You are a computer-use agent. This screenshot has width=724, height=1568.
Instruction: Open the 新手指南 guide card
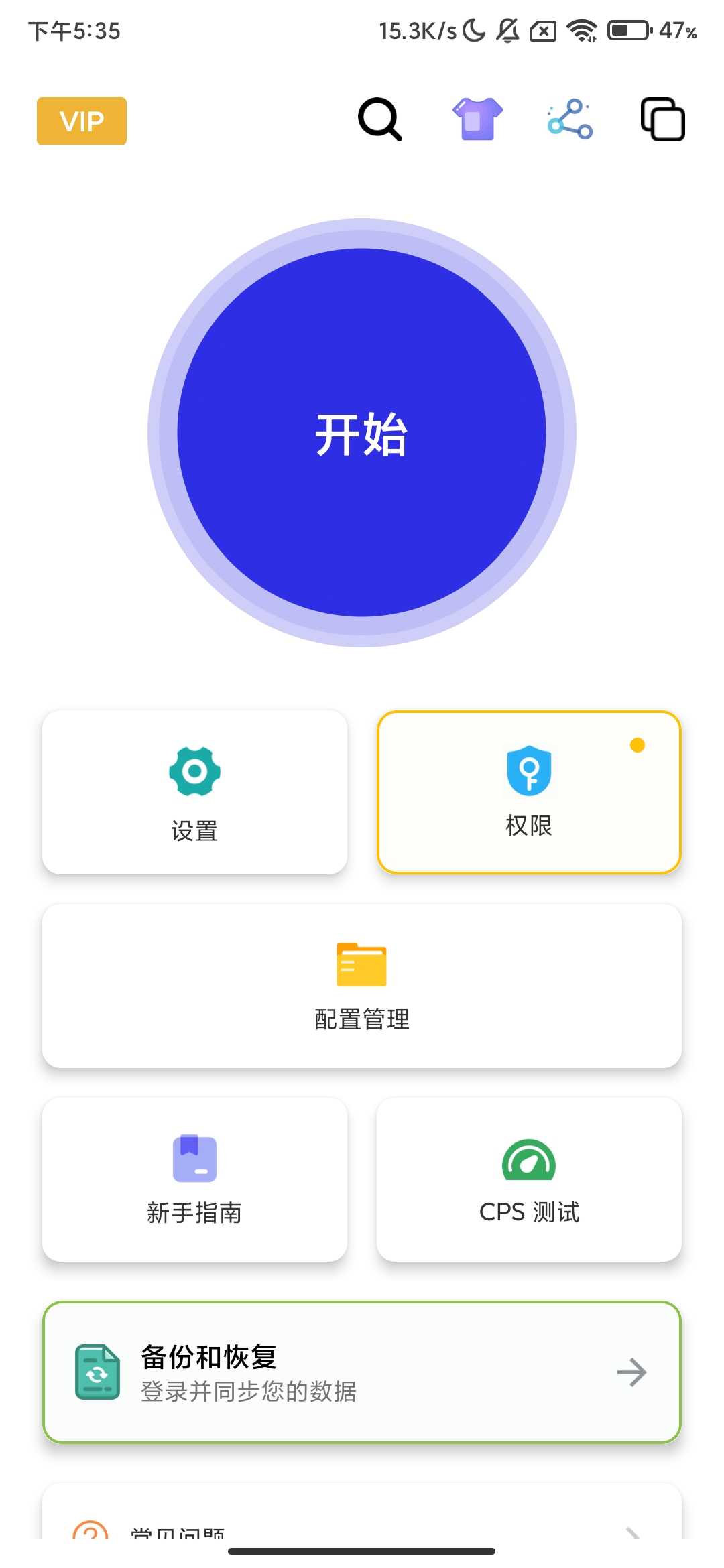[x=194, y=1181]
